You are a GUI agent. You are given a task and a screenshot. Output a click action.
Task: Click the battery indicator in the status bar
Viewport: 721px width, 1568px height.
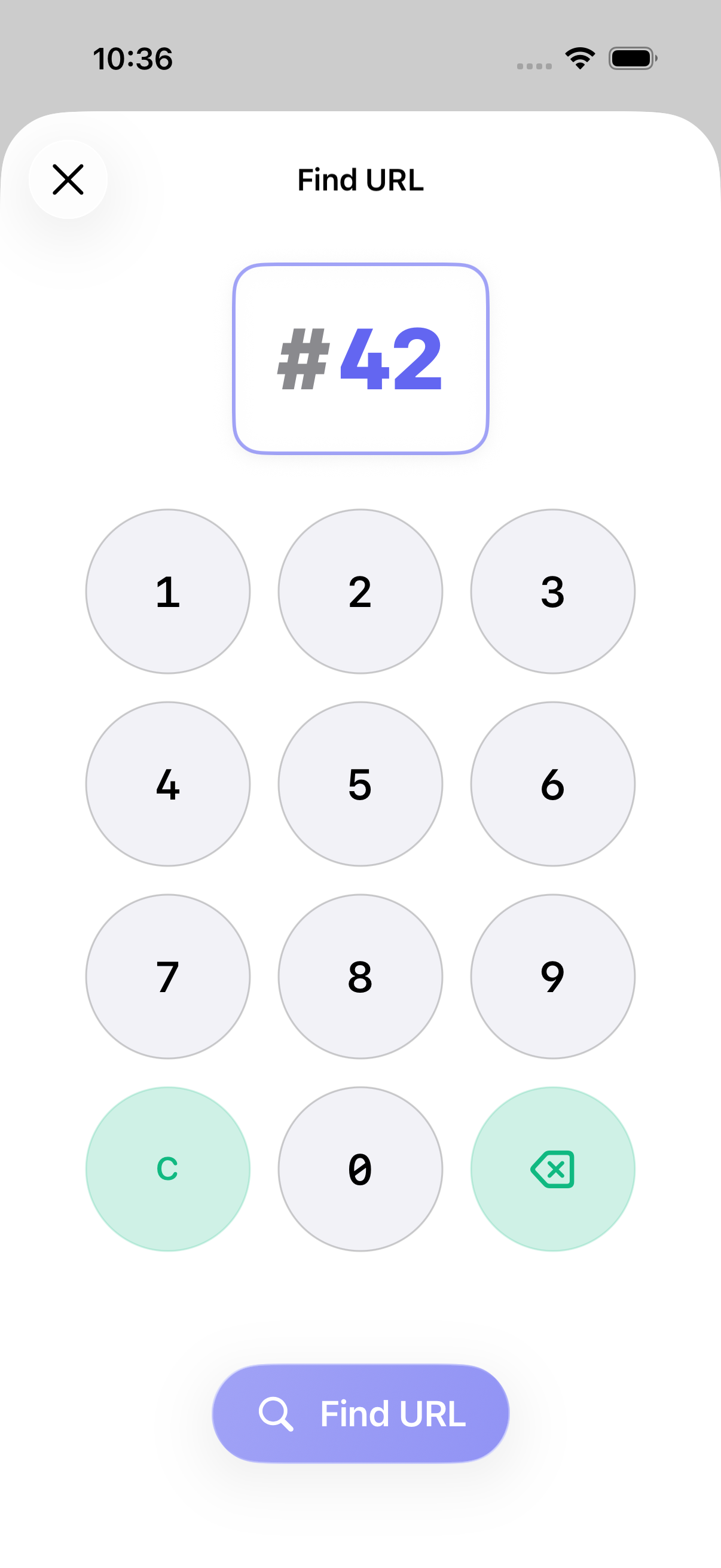point(631,58)
